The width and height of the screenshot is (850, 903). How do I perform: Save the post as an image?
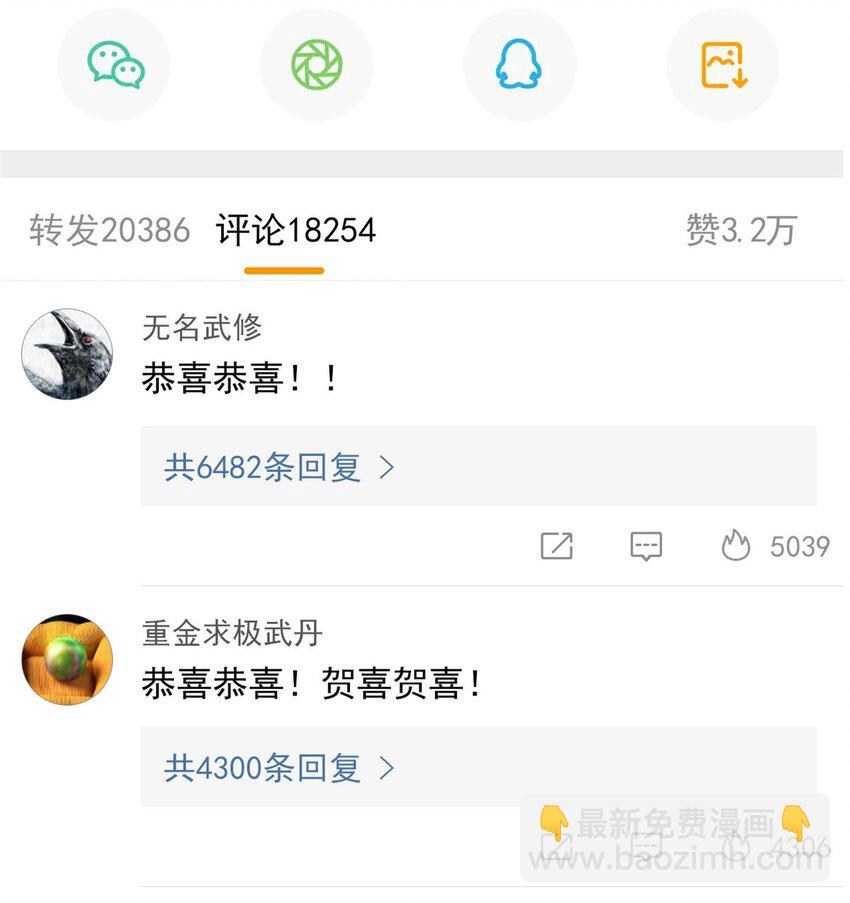point(723,65)
